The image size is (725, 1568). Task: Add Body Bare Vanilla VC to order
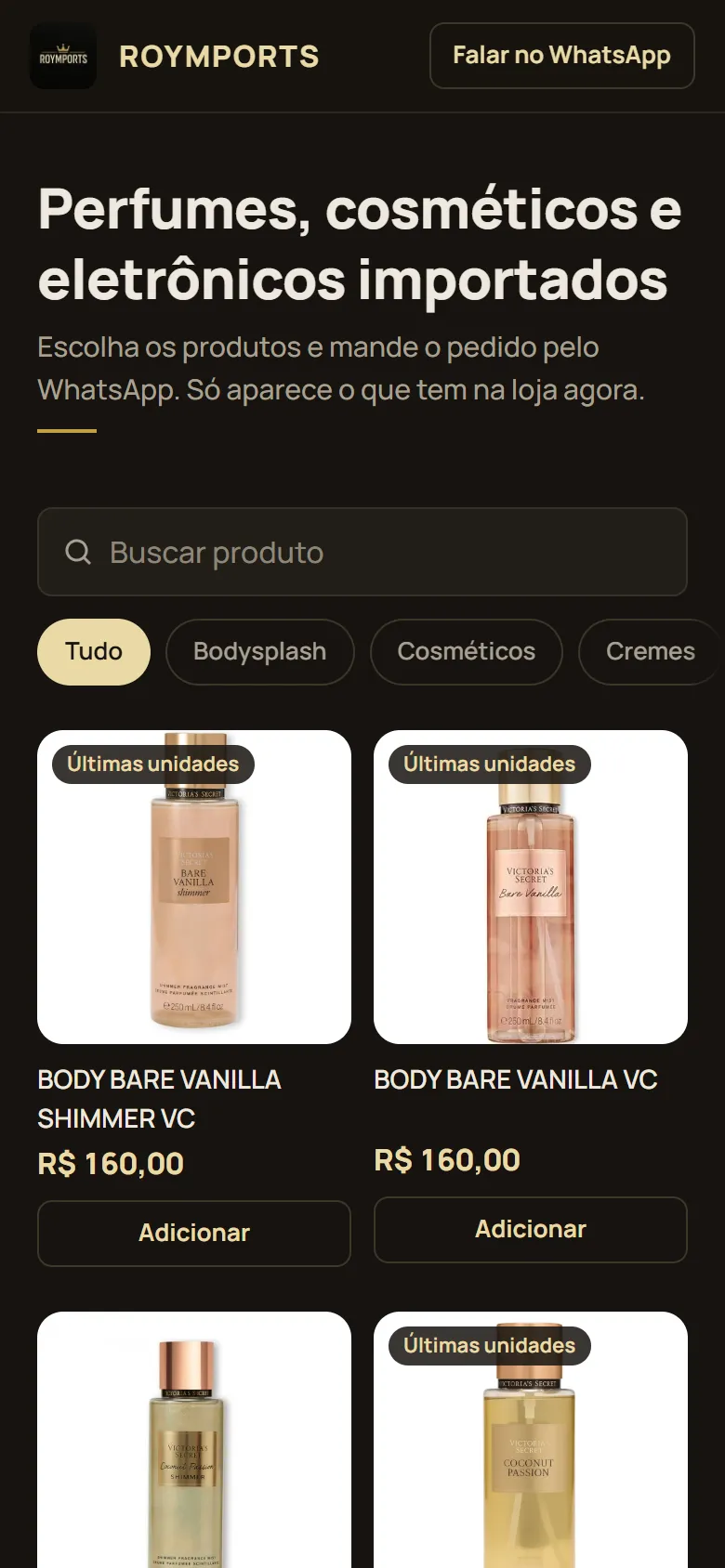point(531,1230)
